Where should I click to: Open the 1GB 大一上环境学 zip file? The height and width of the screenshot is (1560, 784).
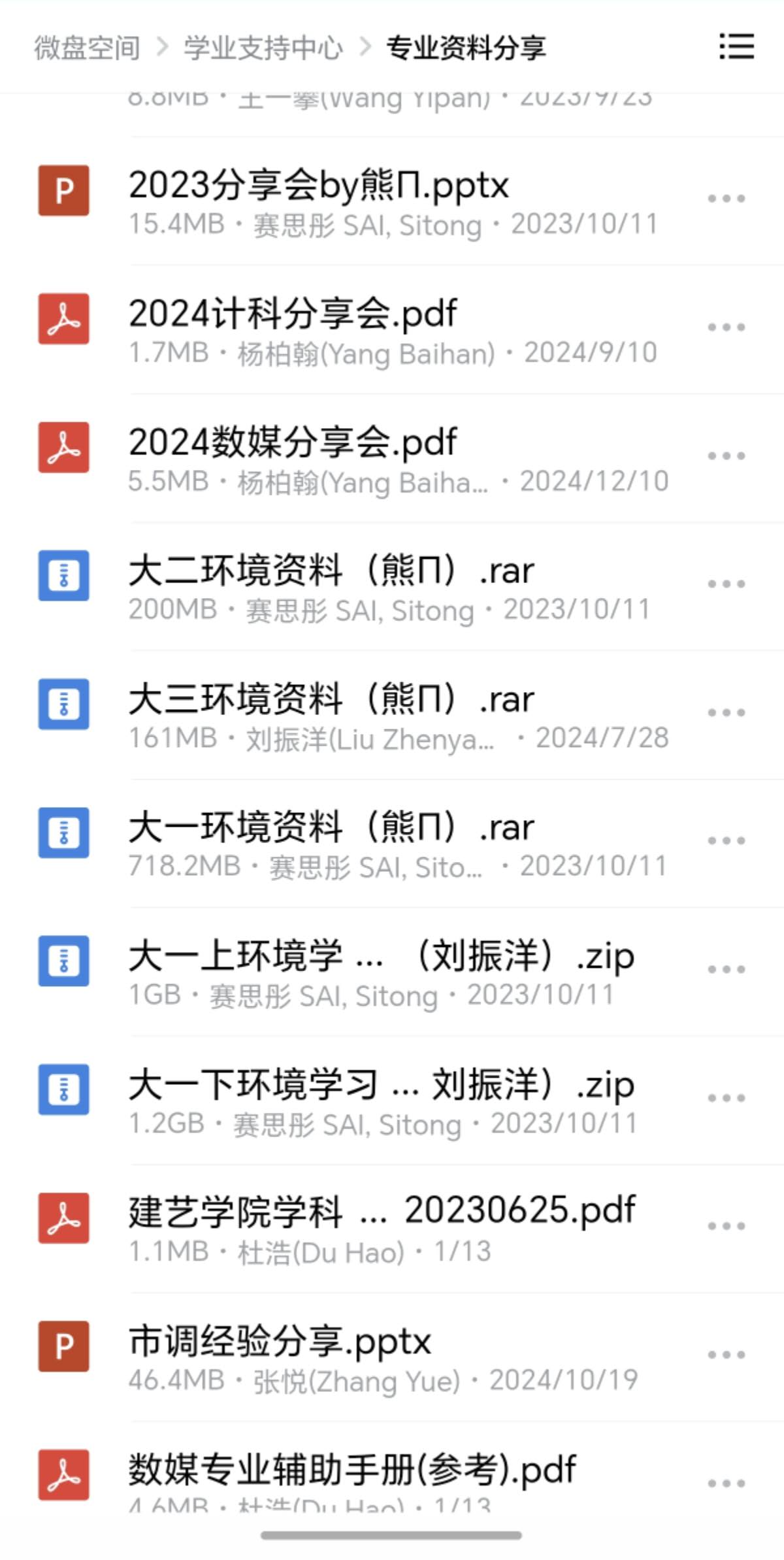coord(381,957)
